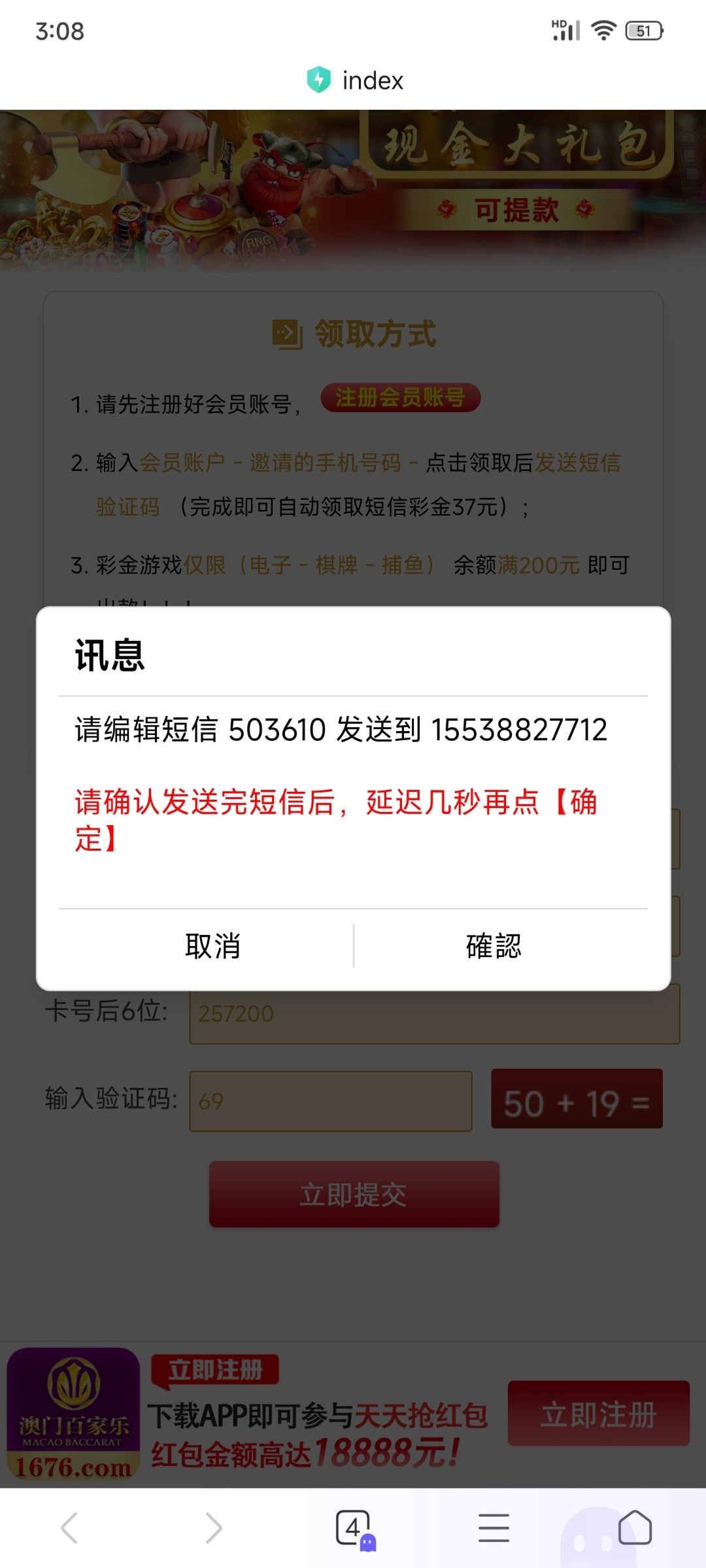Image resolution: width=706 pixels, height=1568 pixels.
Task: Tap 取消 to cancel the dialog
Action: pos(212,946)
